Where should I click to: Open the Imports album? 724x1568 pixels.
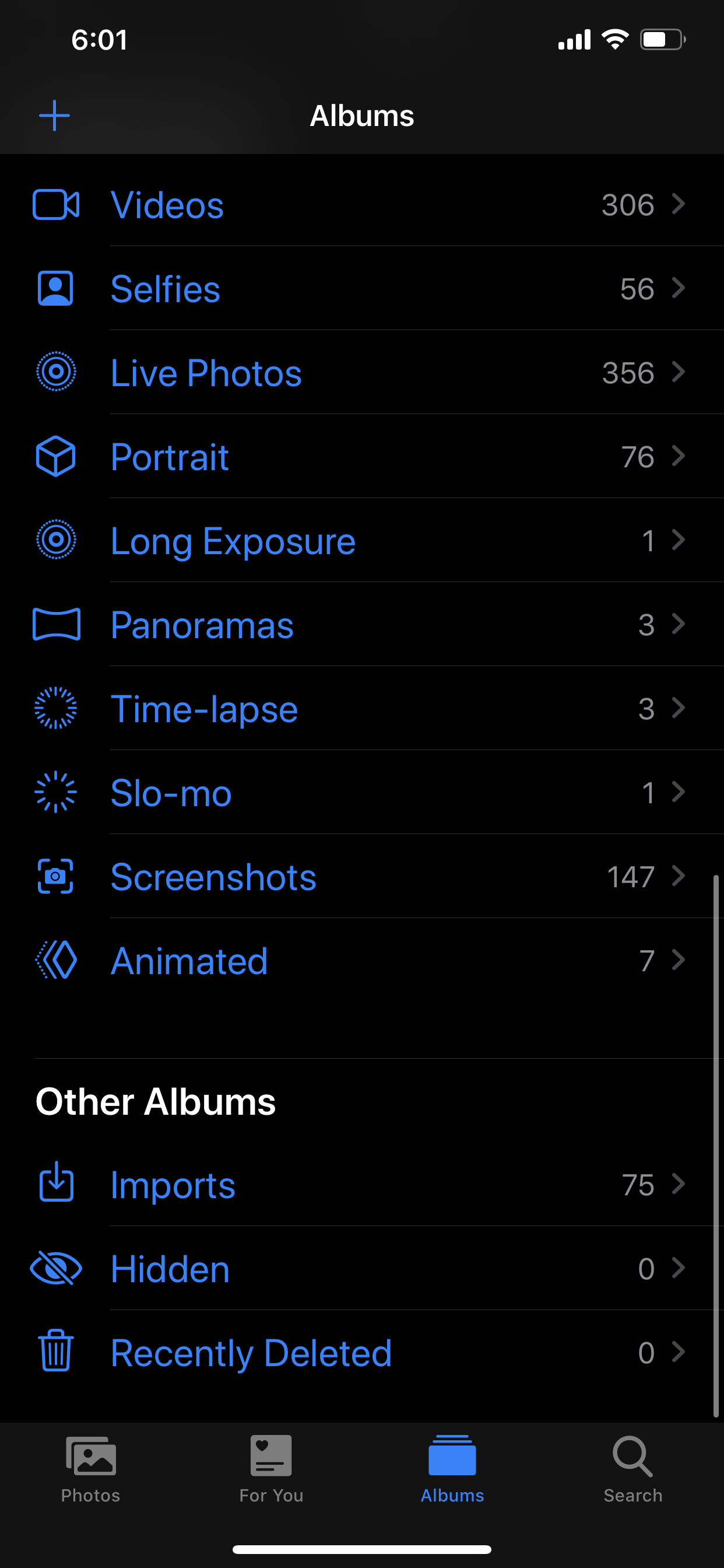362,1185
